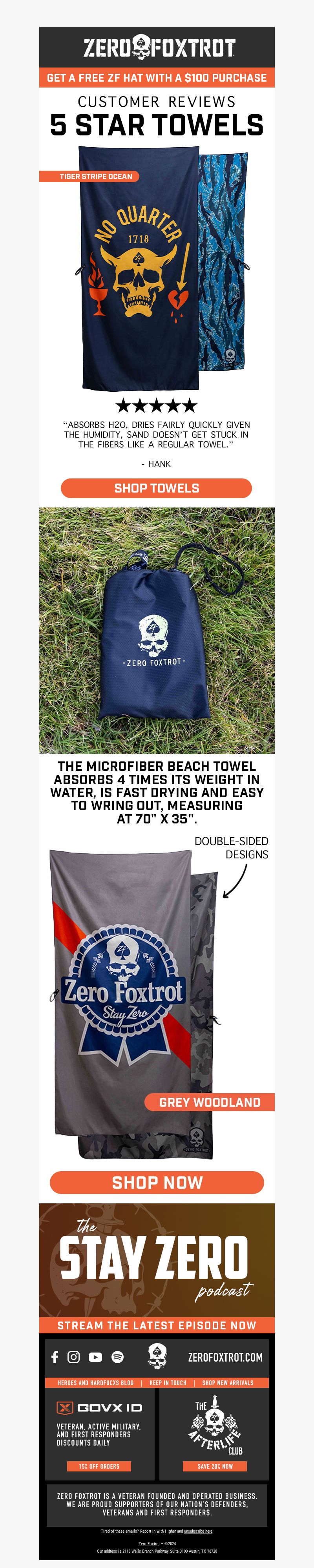This screenshot has height=1568, width=314.
Task: Tap the 15% Off Orders button
Action: pos(99,1466)
